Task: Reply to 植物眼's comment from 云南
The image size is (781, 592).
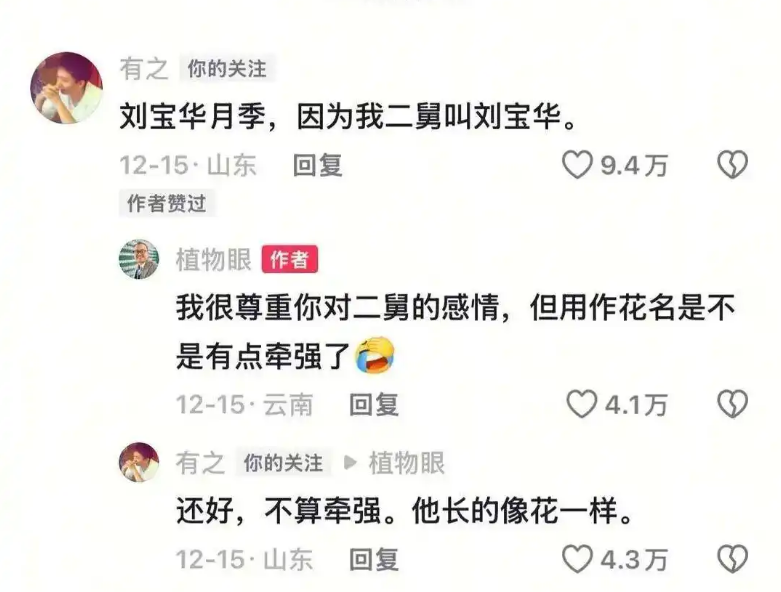Action: (373, 404)
